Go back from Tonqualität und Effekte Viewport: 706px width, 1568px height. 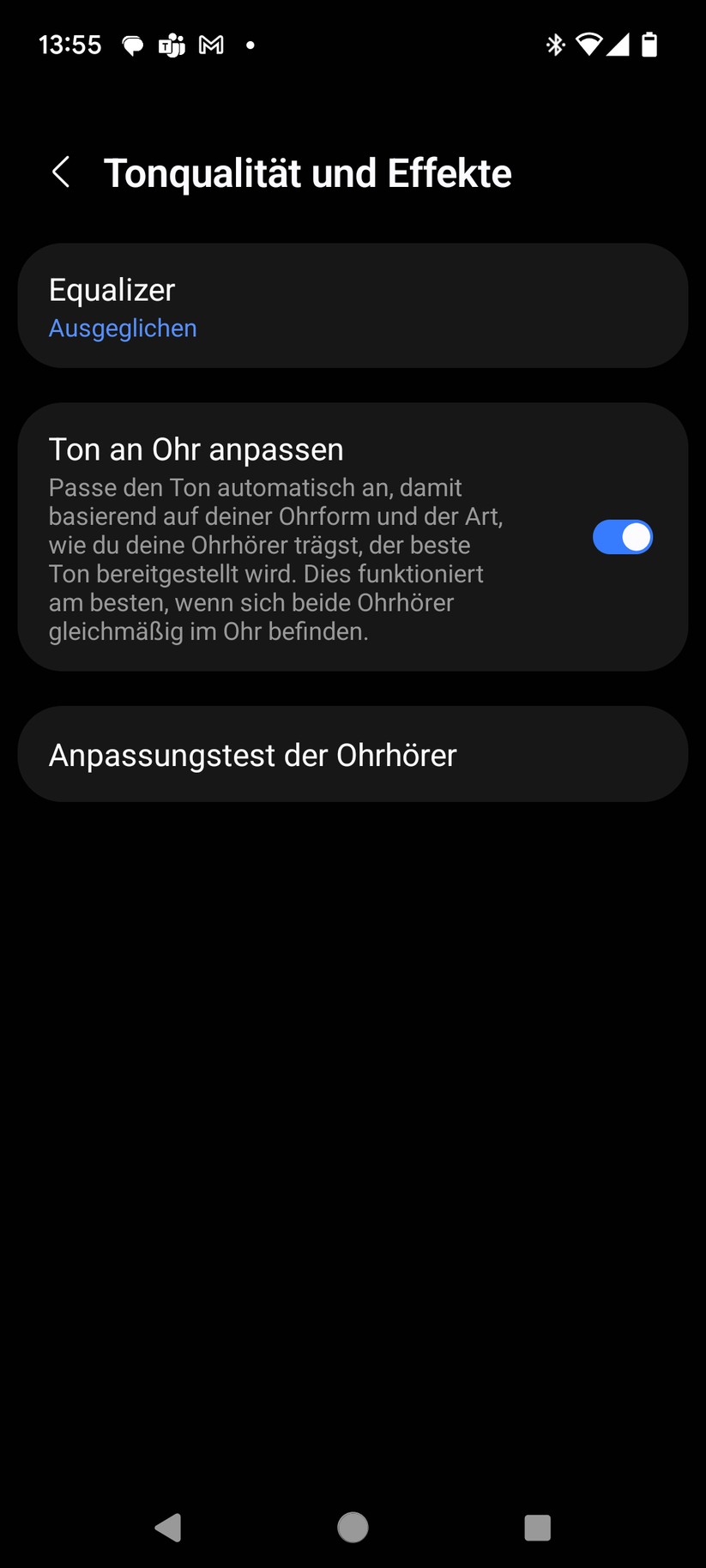pos(61,172)
